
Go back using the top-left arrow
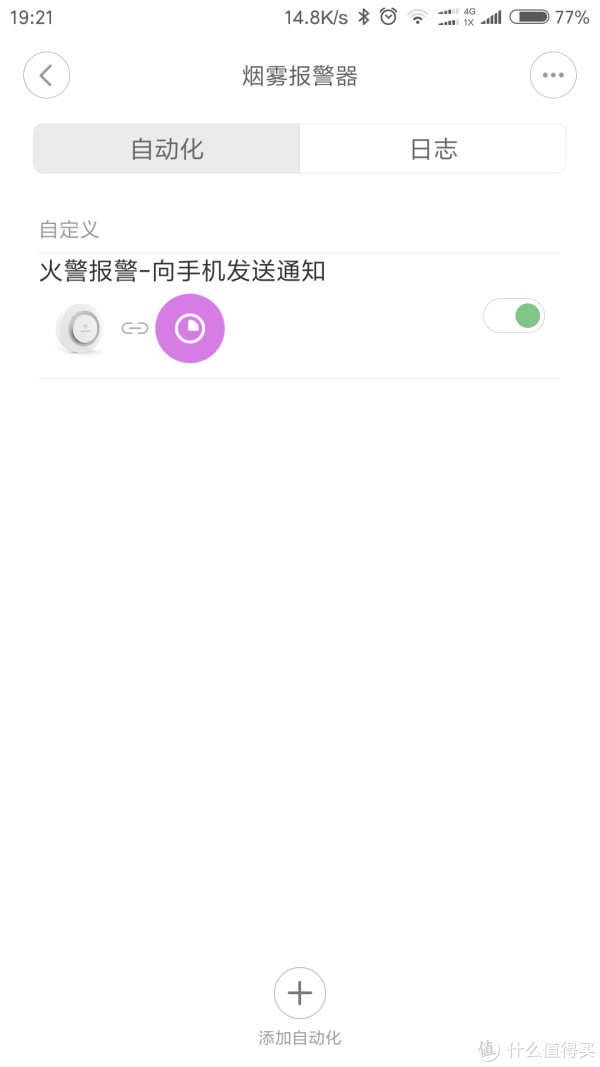pyautogui.click(x=46, y=75)
